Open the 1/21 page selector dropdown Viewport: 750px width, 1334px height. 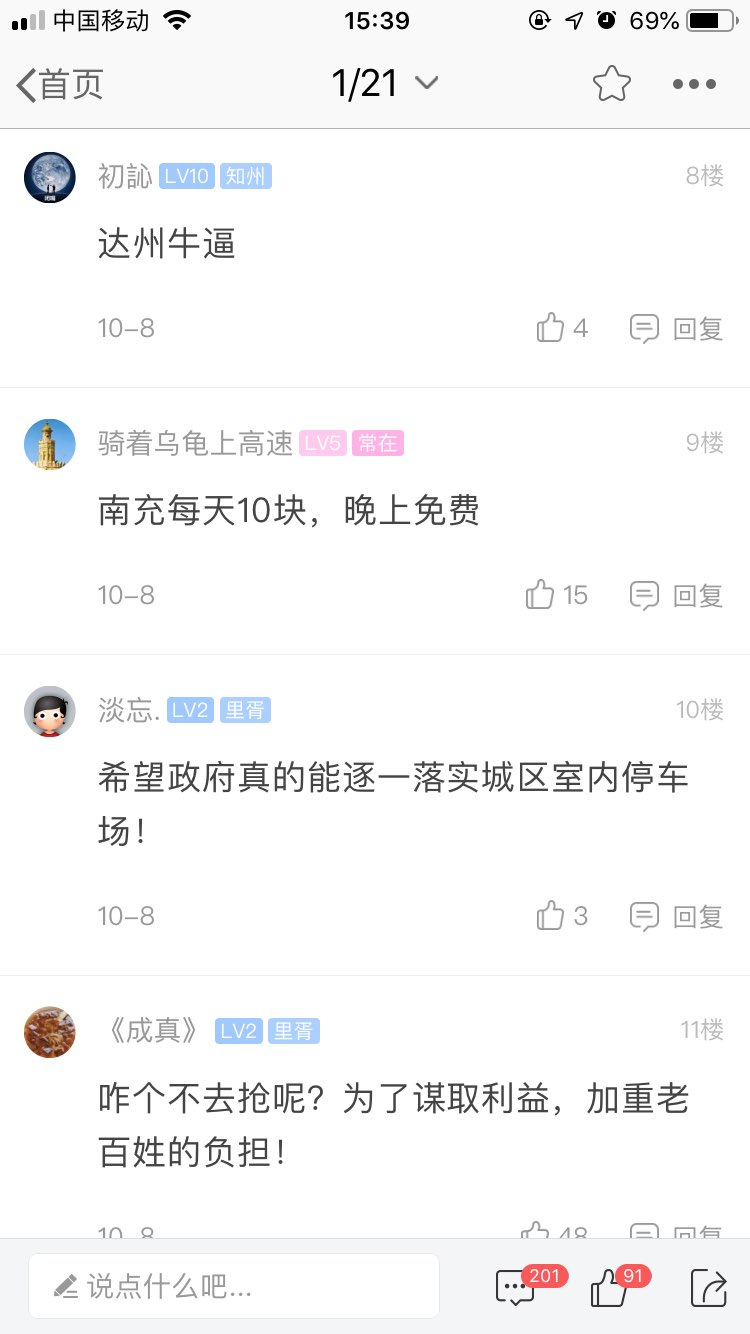pos(385,84)
